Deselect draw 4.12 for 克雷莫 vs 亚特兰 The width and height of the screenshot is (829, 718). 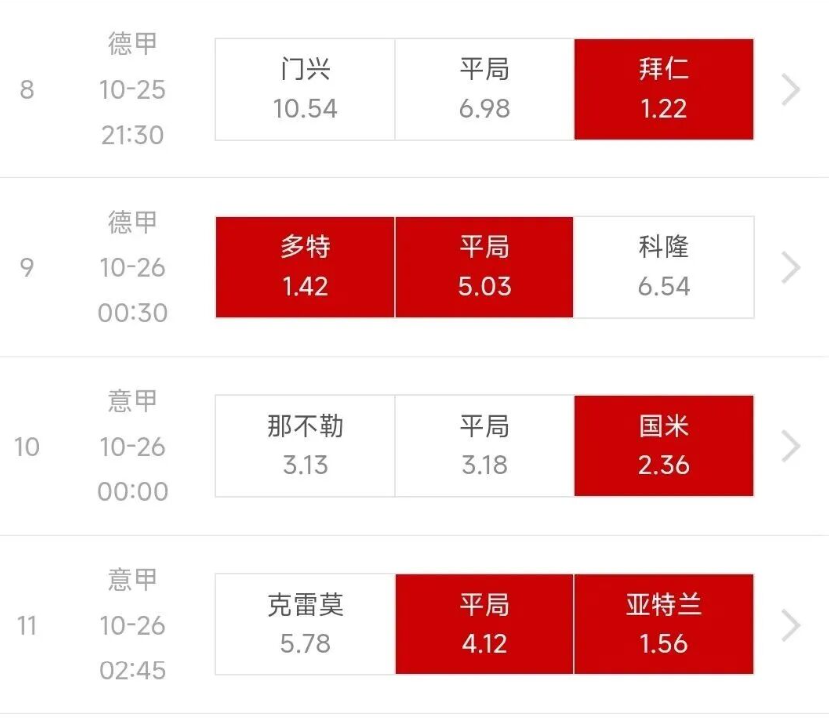pyautogui.click(x=484, y=624)
